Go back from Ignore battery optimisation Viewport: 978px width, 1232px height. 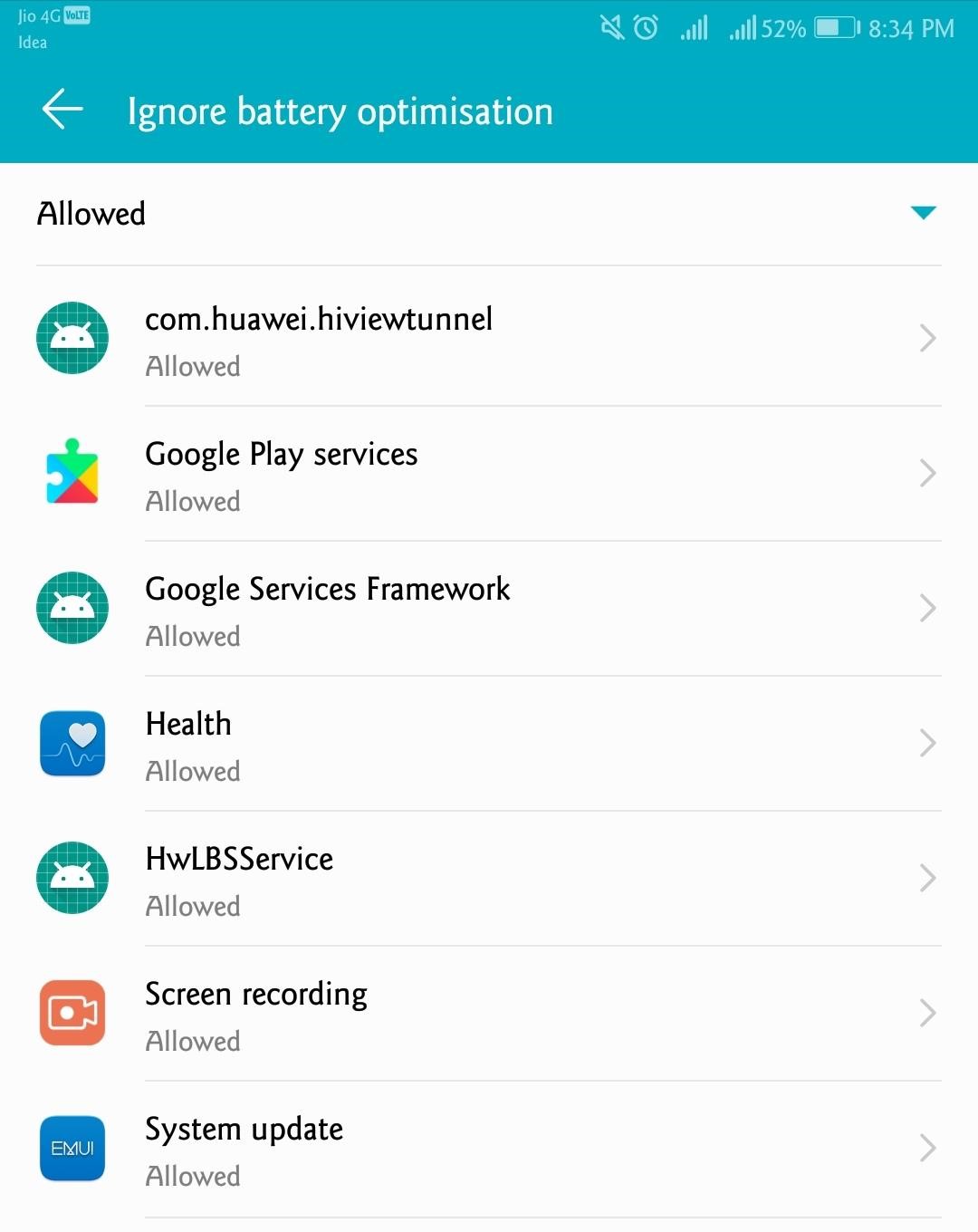tap(62, 110)
